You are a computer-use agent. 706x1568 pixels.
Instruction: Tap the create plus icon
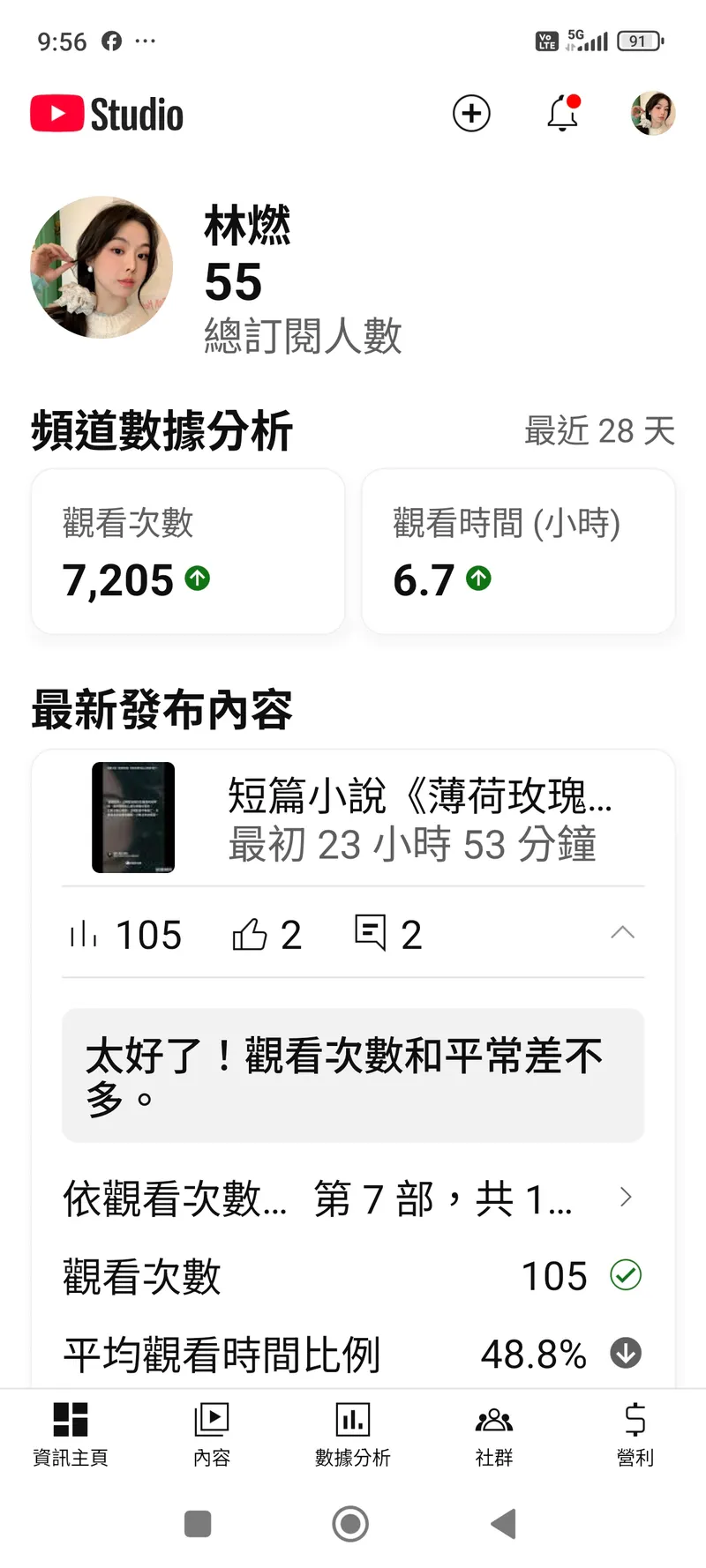pyautogui.click(x=471, y=114)
